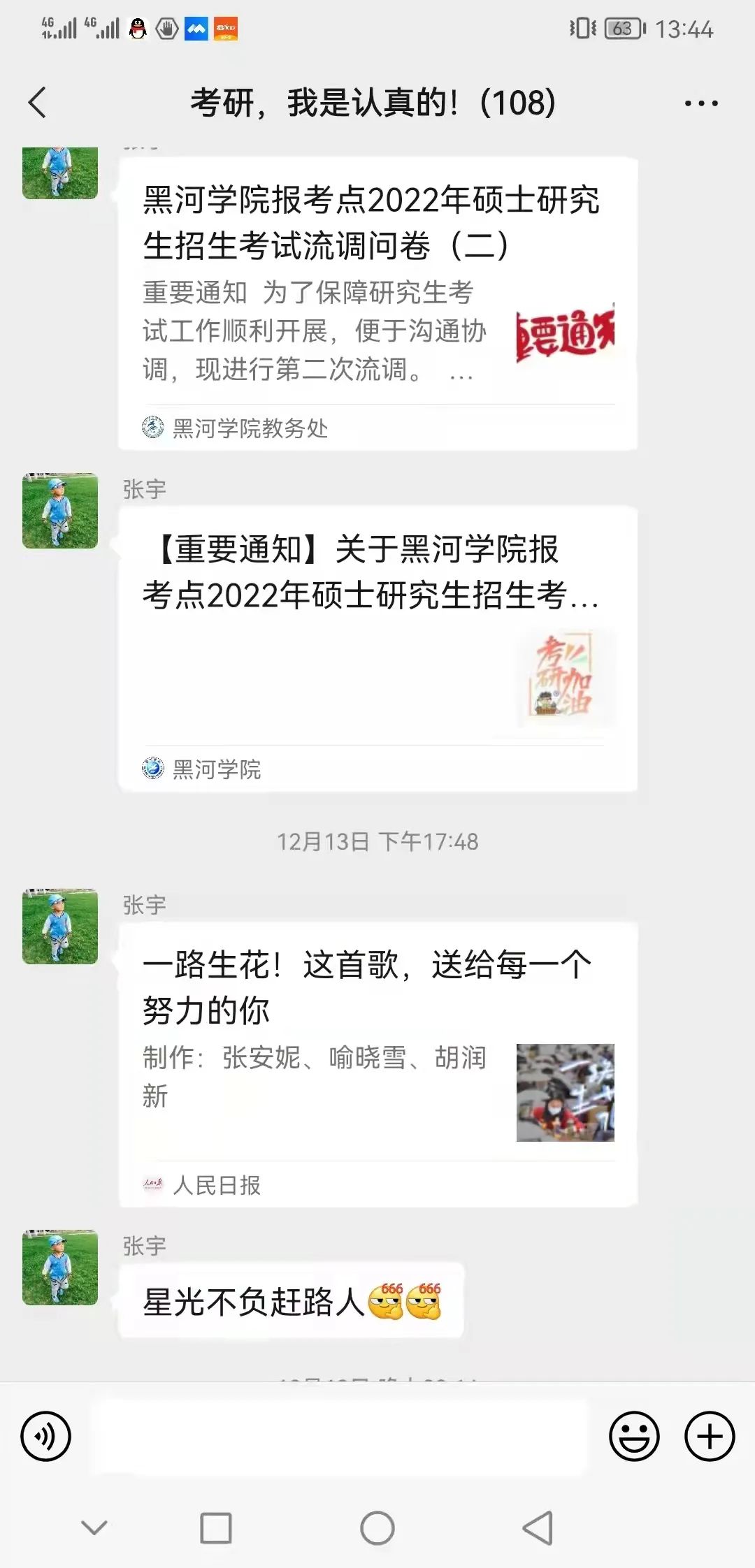755x1568 pixels.
Task: Open the group chat options menu
Action: [700, 103]
